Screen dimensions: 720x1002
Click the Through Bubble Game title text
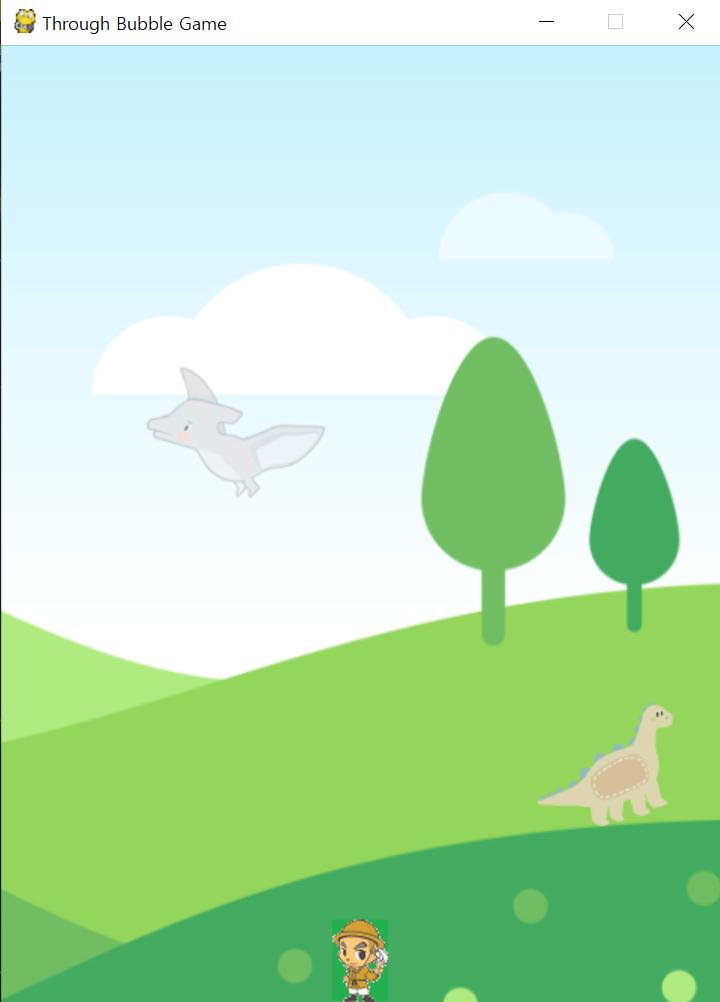(135, 22)
